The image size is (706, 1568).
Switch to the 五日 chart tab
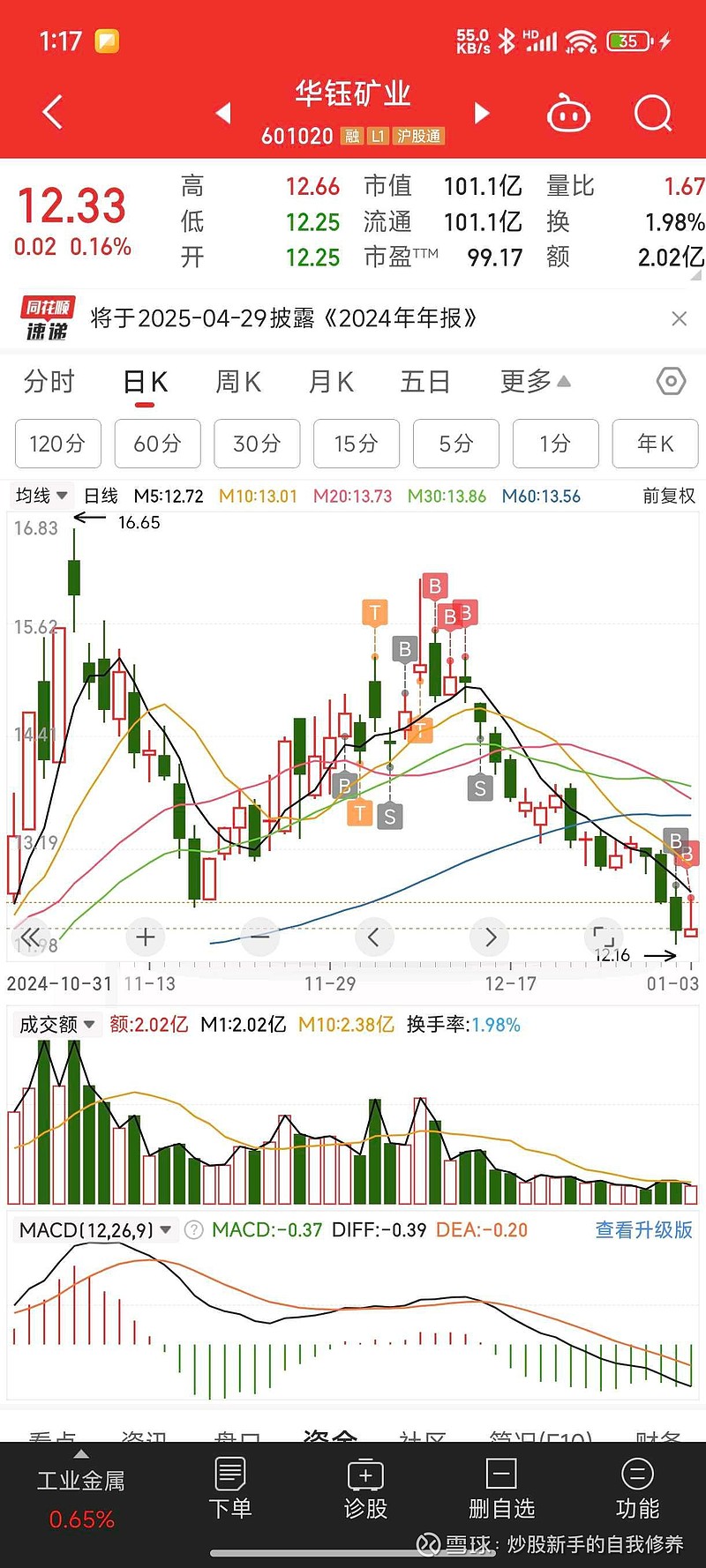click(x=425, y=382)
